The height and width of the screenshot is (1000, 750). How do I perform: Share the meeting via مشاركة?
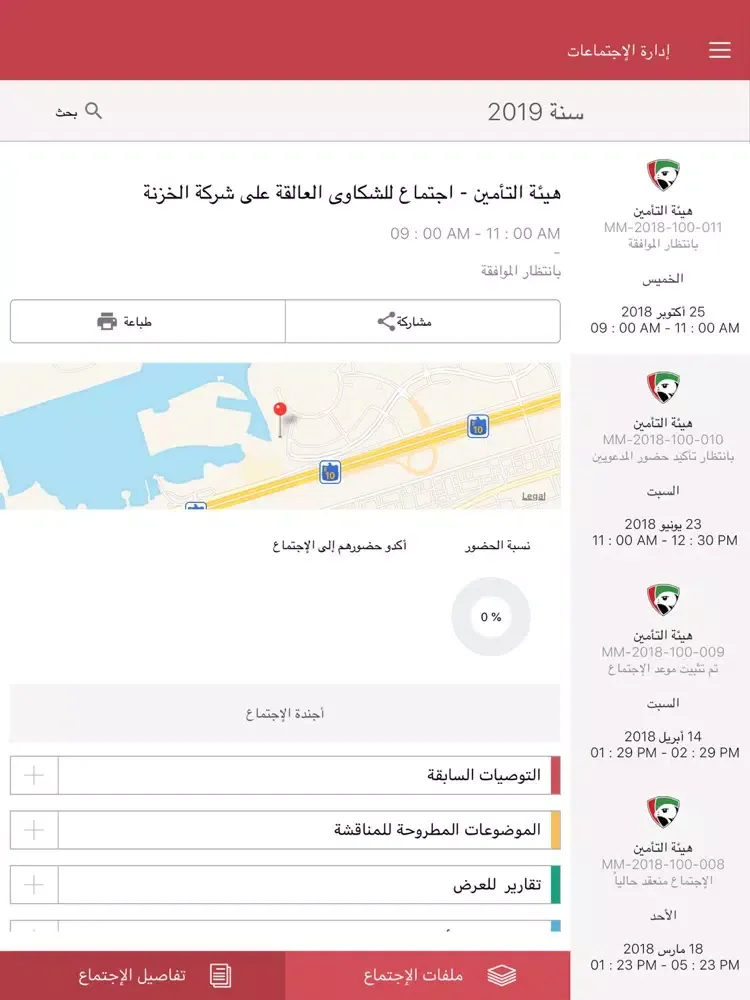422,321
